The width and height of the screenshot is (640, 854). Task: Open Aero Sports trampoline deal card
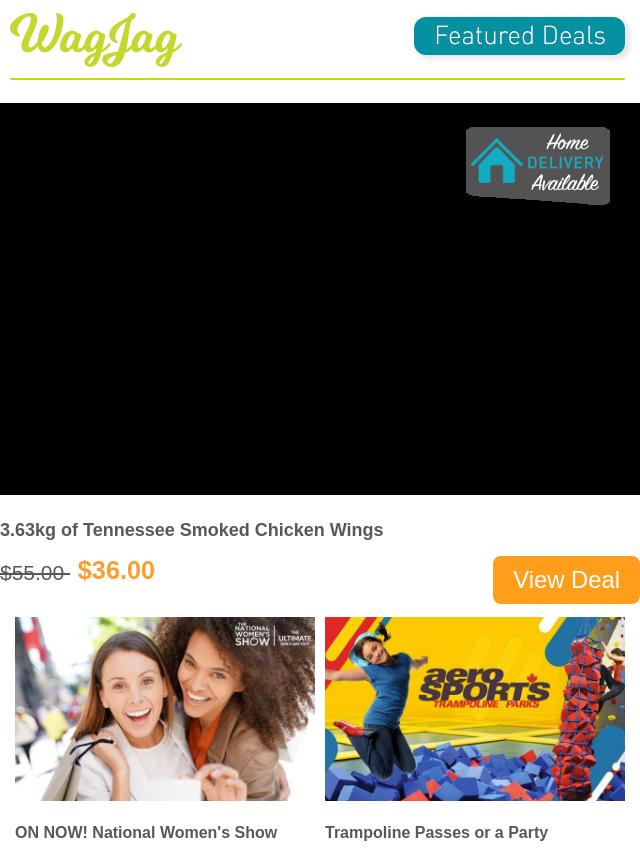[475, 709]
